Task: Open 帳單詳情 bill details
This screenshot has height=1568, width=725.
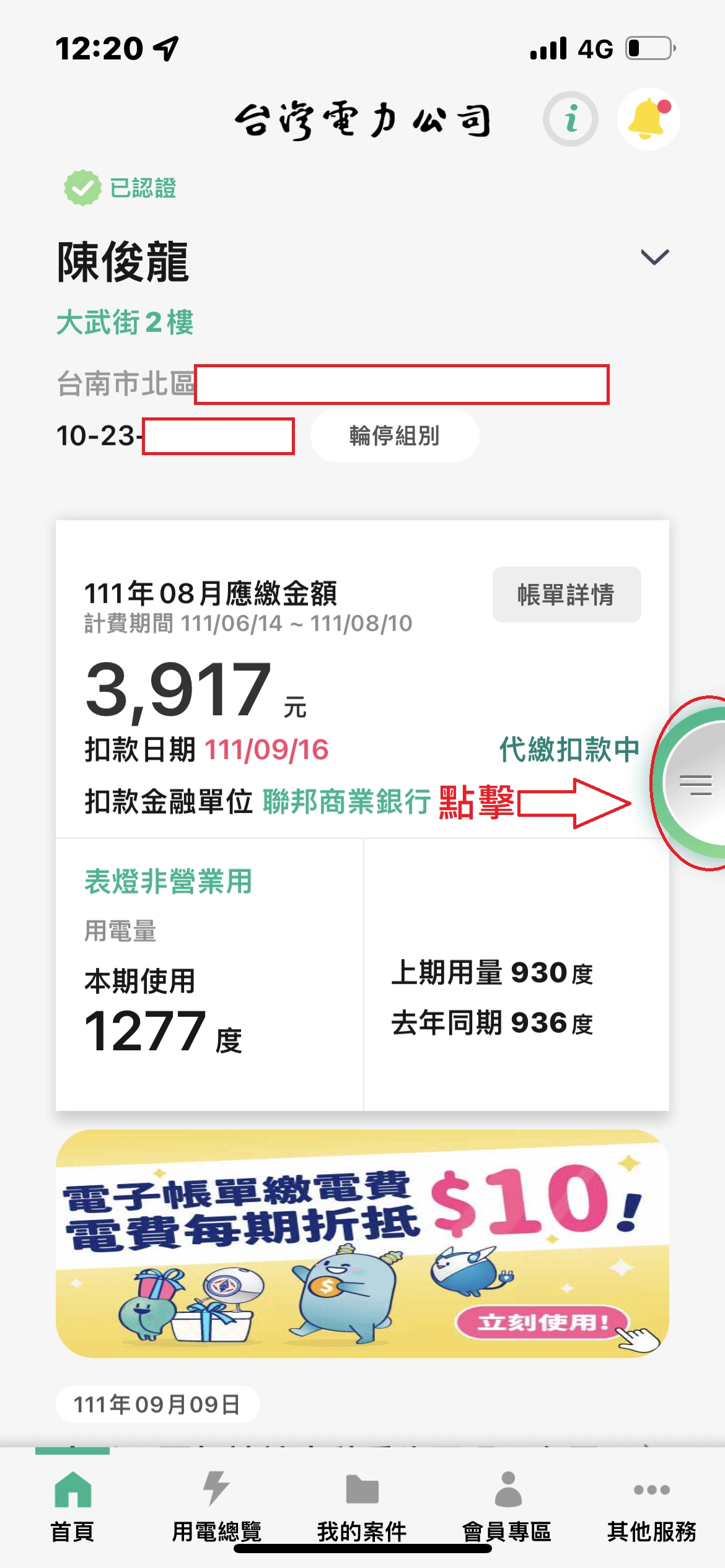Action: coord(566,595)
